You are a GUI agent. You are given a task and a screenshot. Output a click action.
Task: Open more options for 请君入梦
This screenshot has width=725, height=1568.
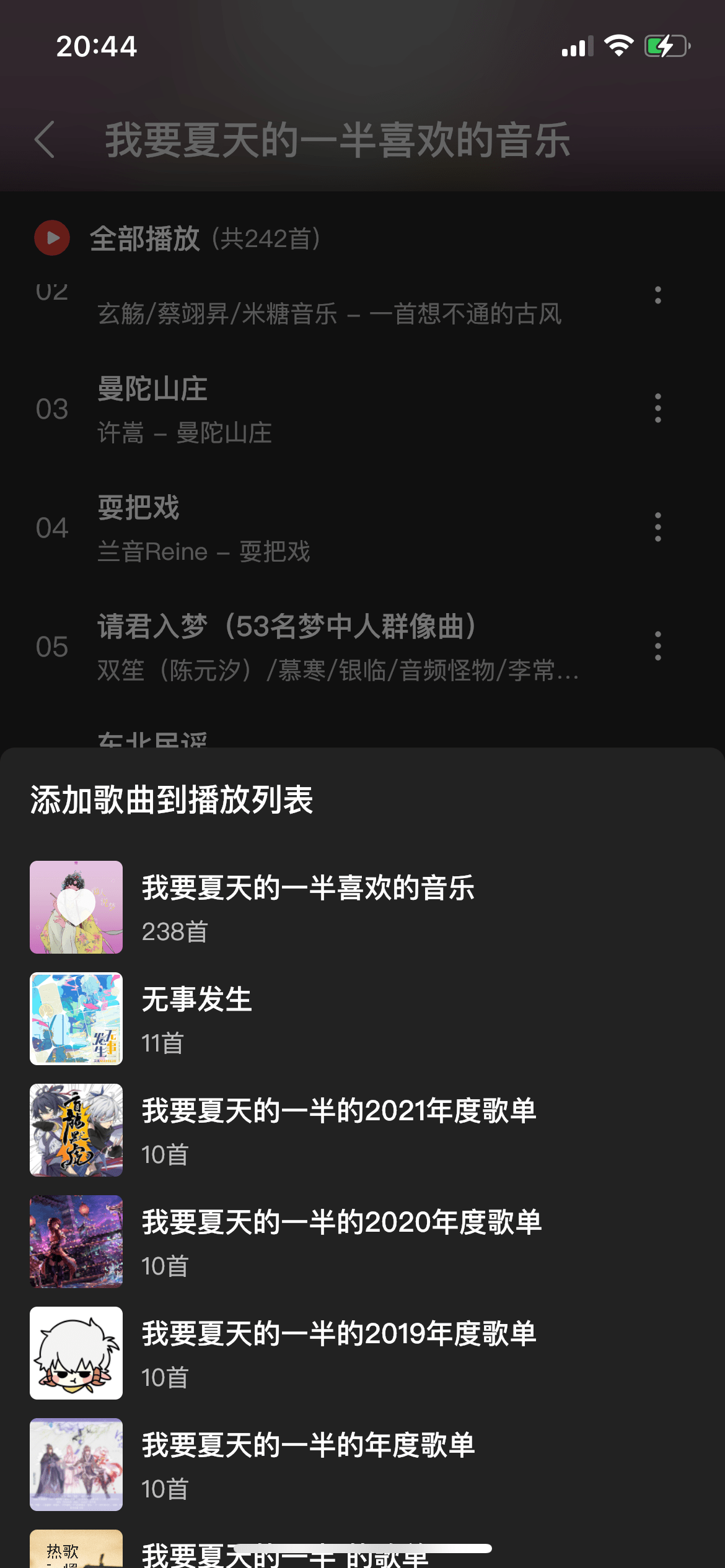[x=657, y=647]
